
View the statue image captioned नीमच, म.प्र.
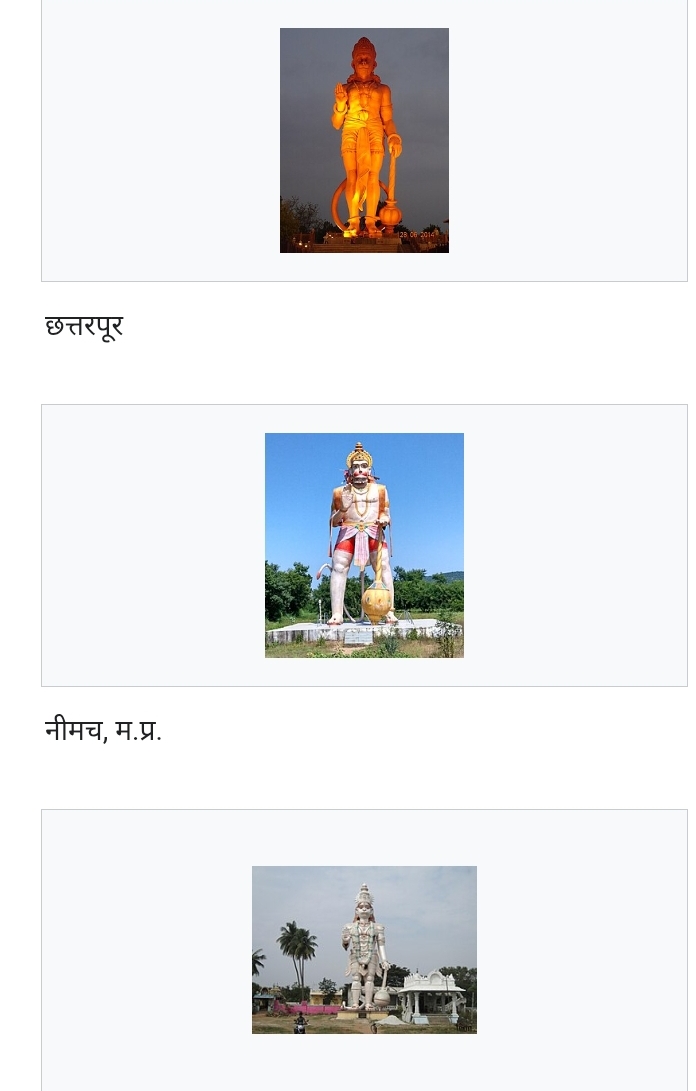(x=364, y=545)
